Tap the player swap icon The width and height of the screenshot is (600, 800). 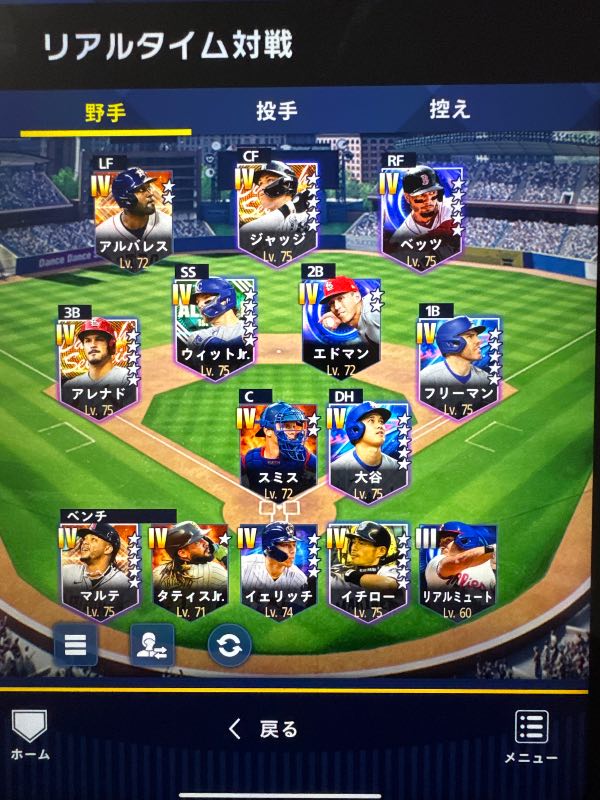click(152, 645)
